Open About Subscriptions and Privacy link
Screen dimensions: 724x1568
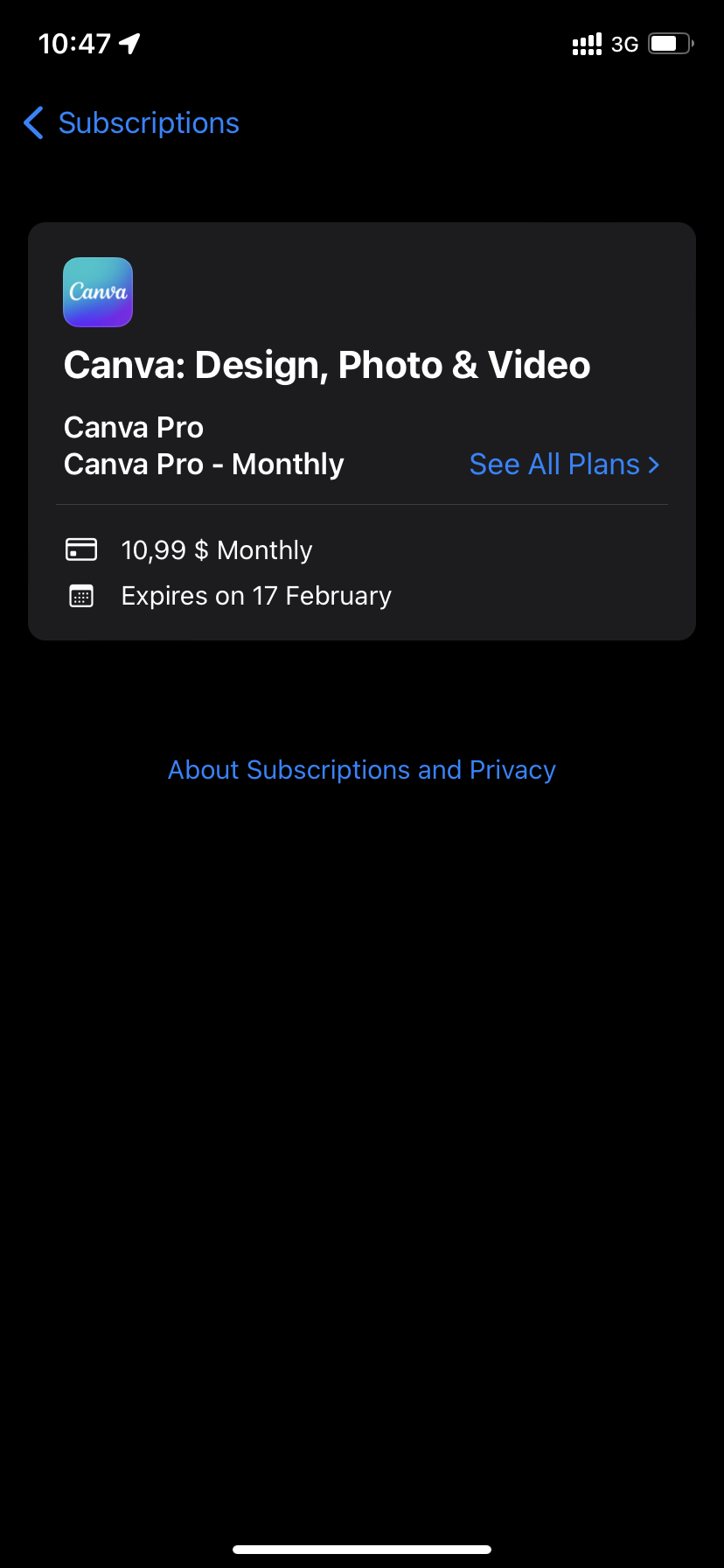(362, 770)
